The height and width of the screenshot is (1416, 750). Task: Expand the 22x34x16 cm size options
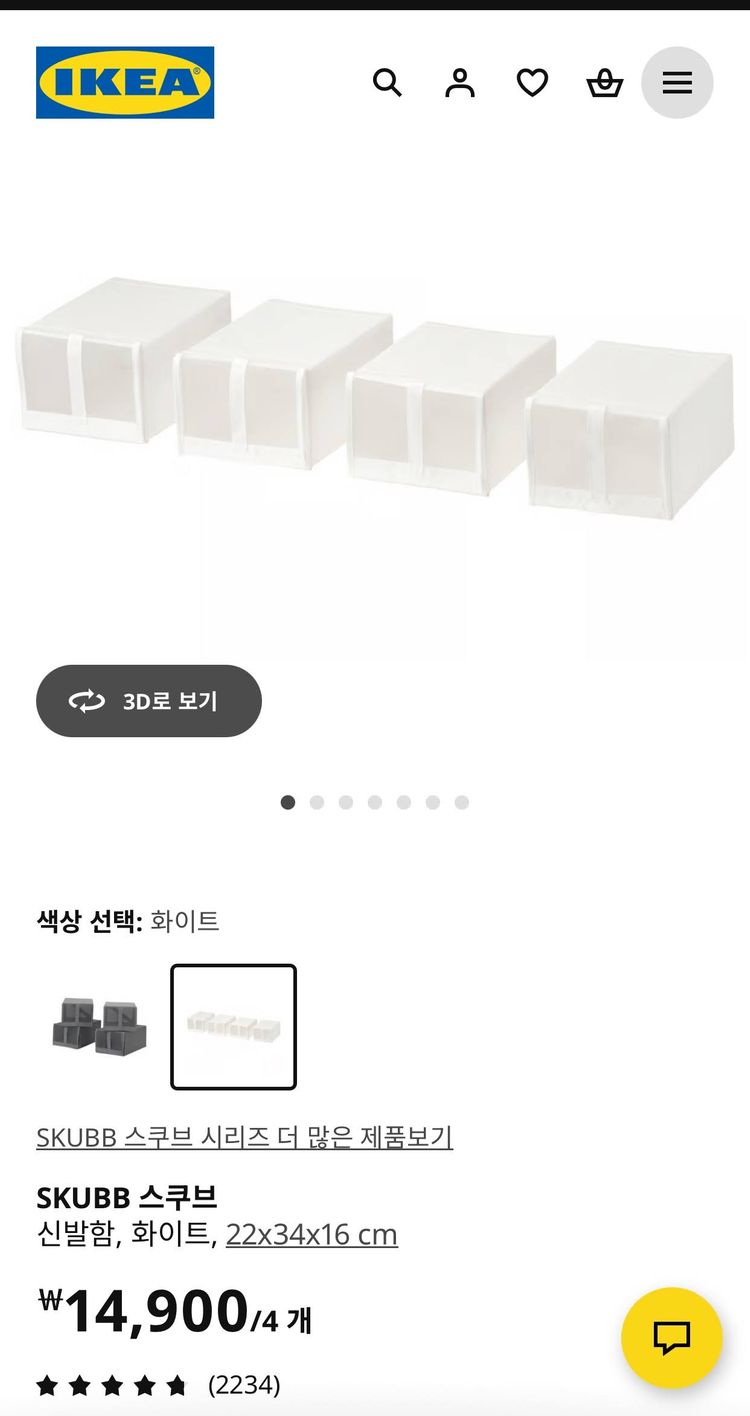[x=311, y=1234]
